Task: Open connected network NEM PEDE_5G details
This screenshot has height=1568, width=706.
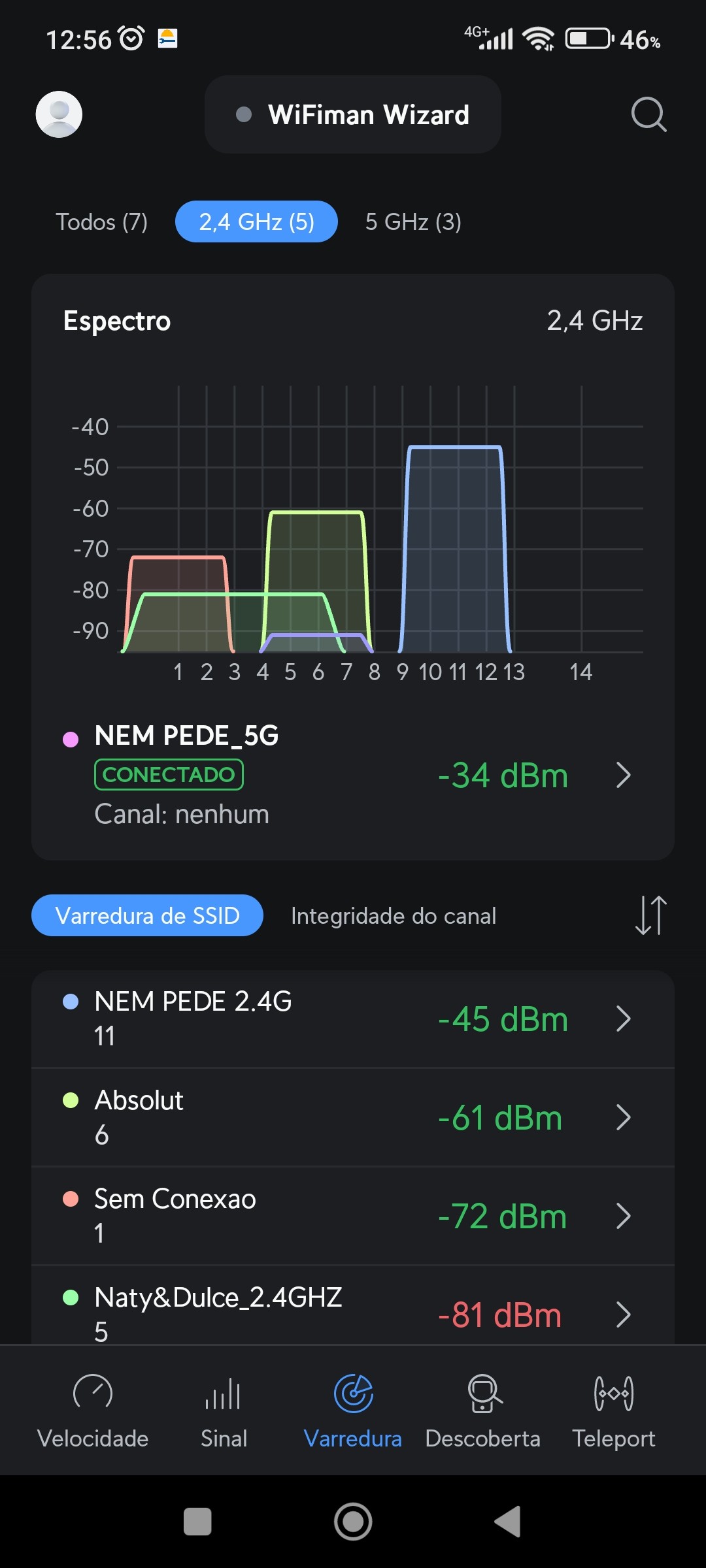Action: (x=353, y=776)
